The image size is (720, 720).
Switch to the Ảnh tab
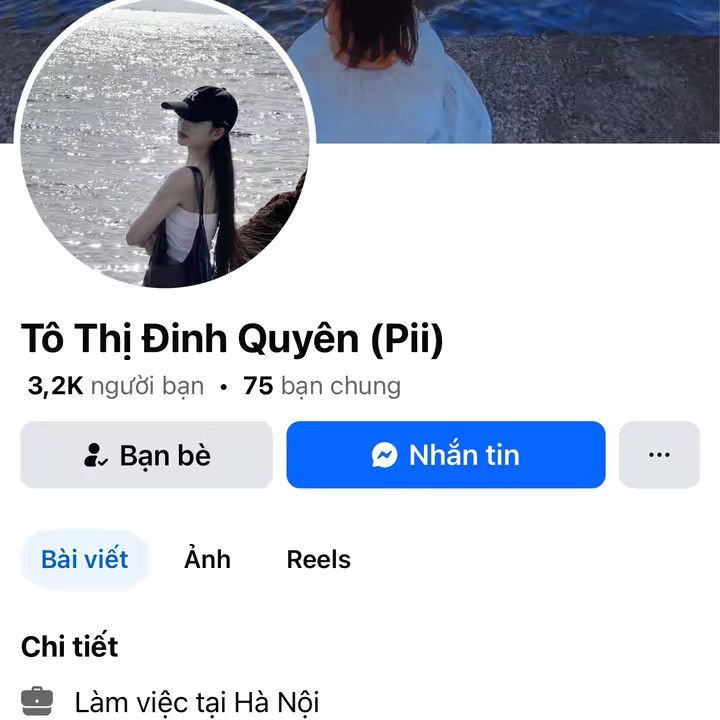[x=207, y=559]
